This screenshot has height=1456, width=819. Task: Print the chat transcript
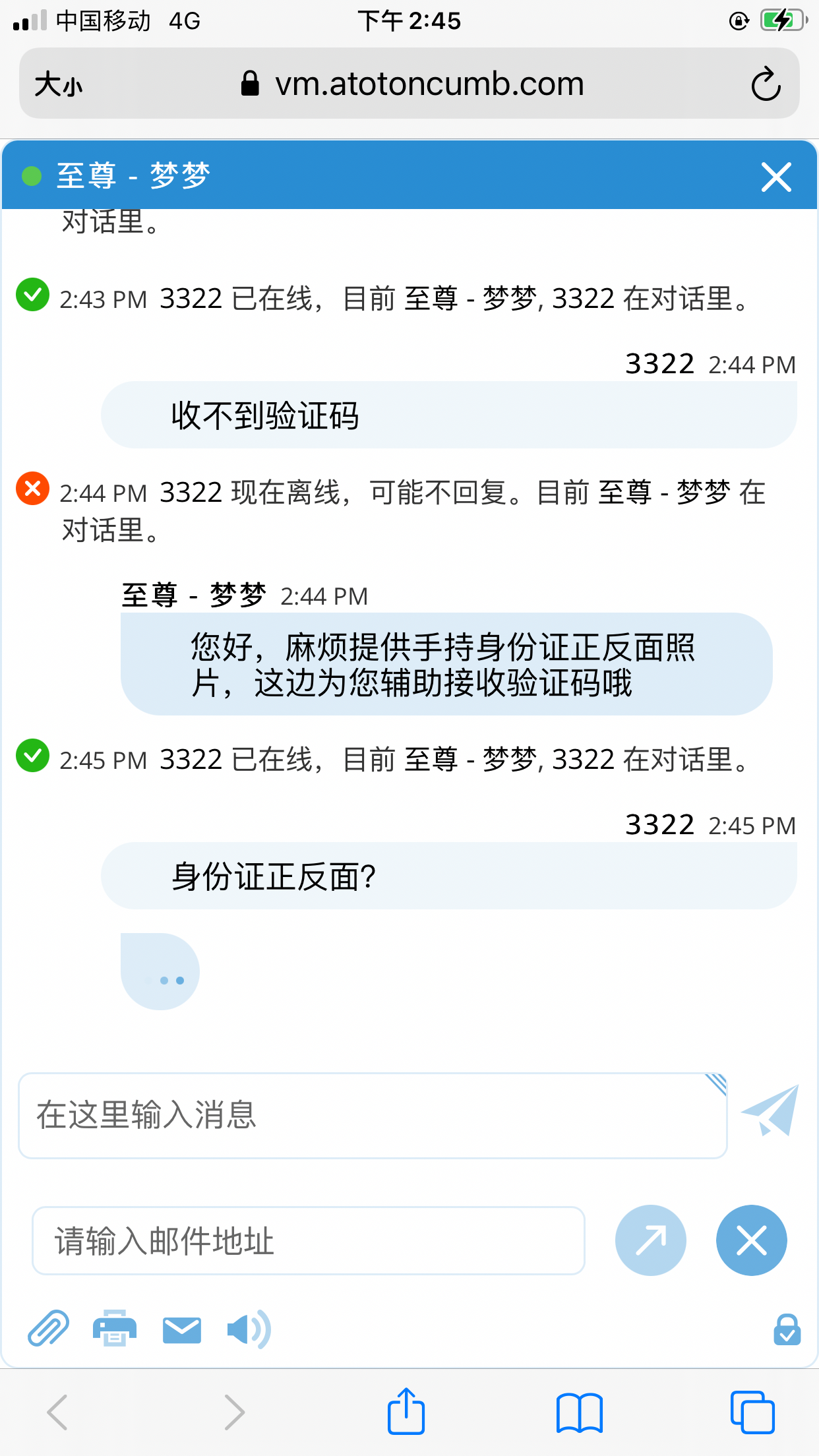click(115, 1329)
